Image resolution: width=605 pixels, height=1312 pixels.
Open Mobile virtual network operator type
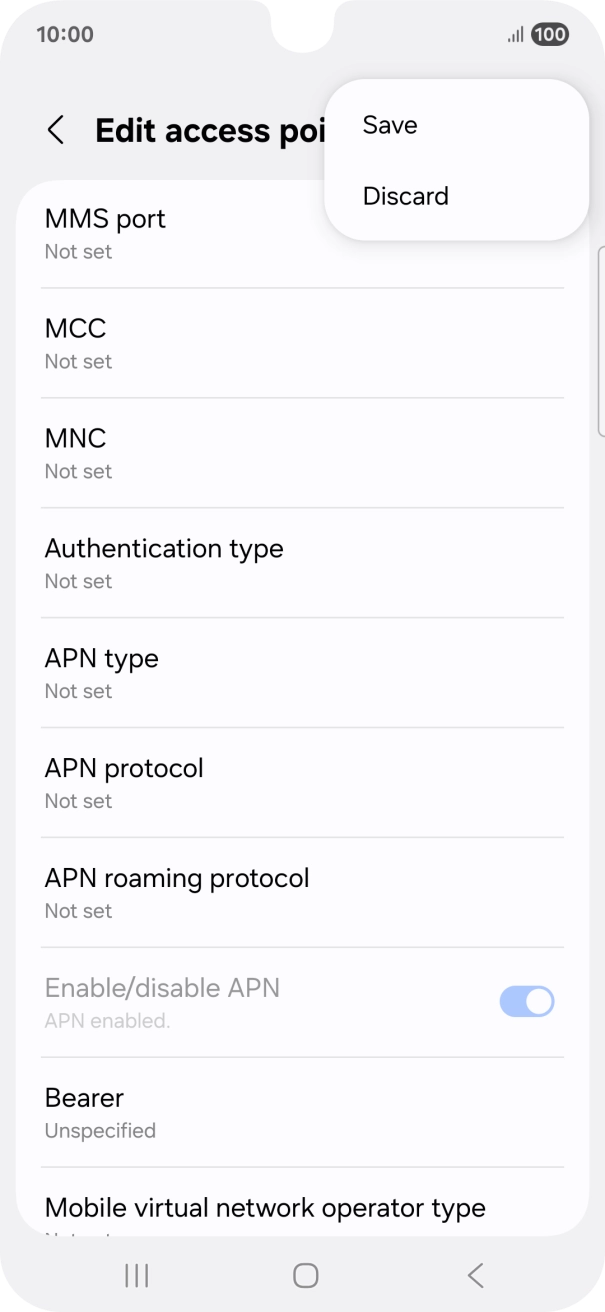click(302, 1202)
